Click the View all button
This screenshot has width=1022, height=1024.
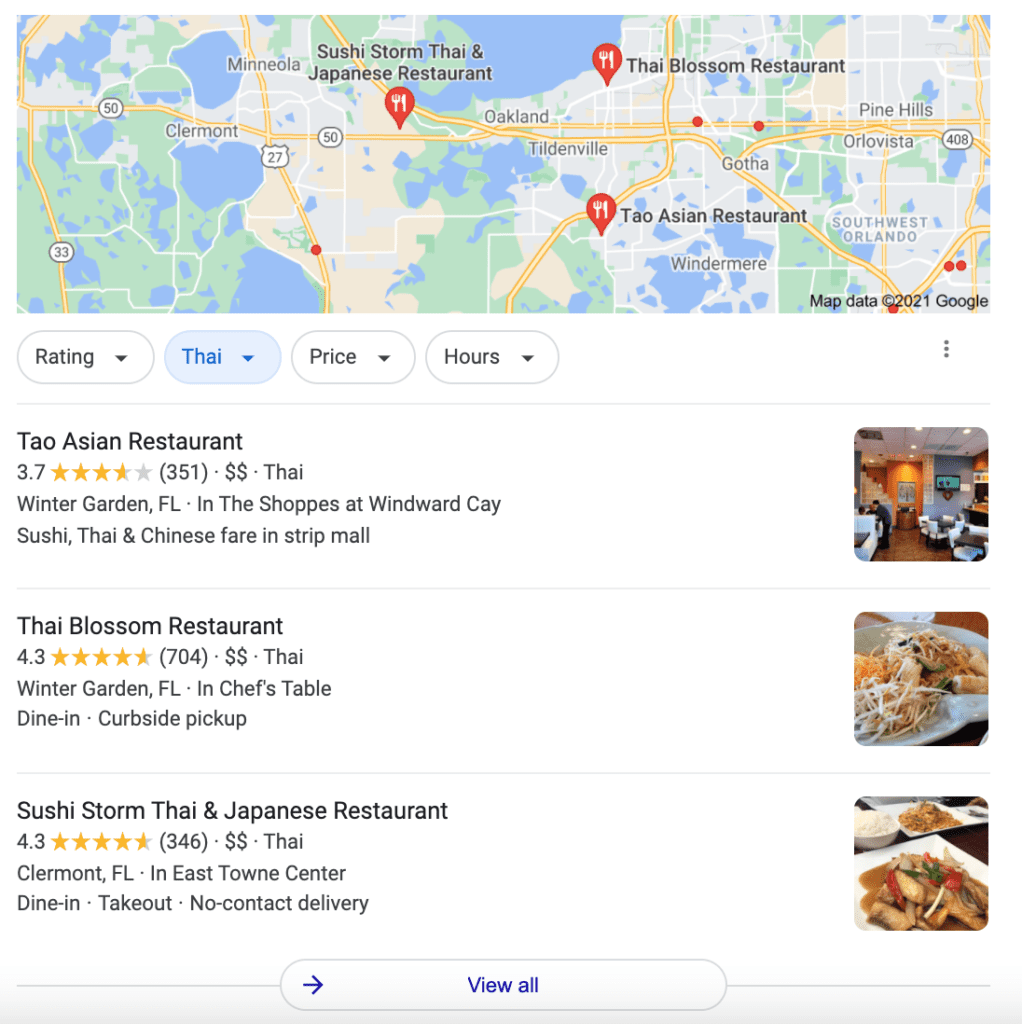[503, 984]
